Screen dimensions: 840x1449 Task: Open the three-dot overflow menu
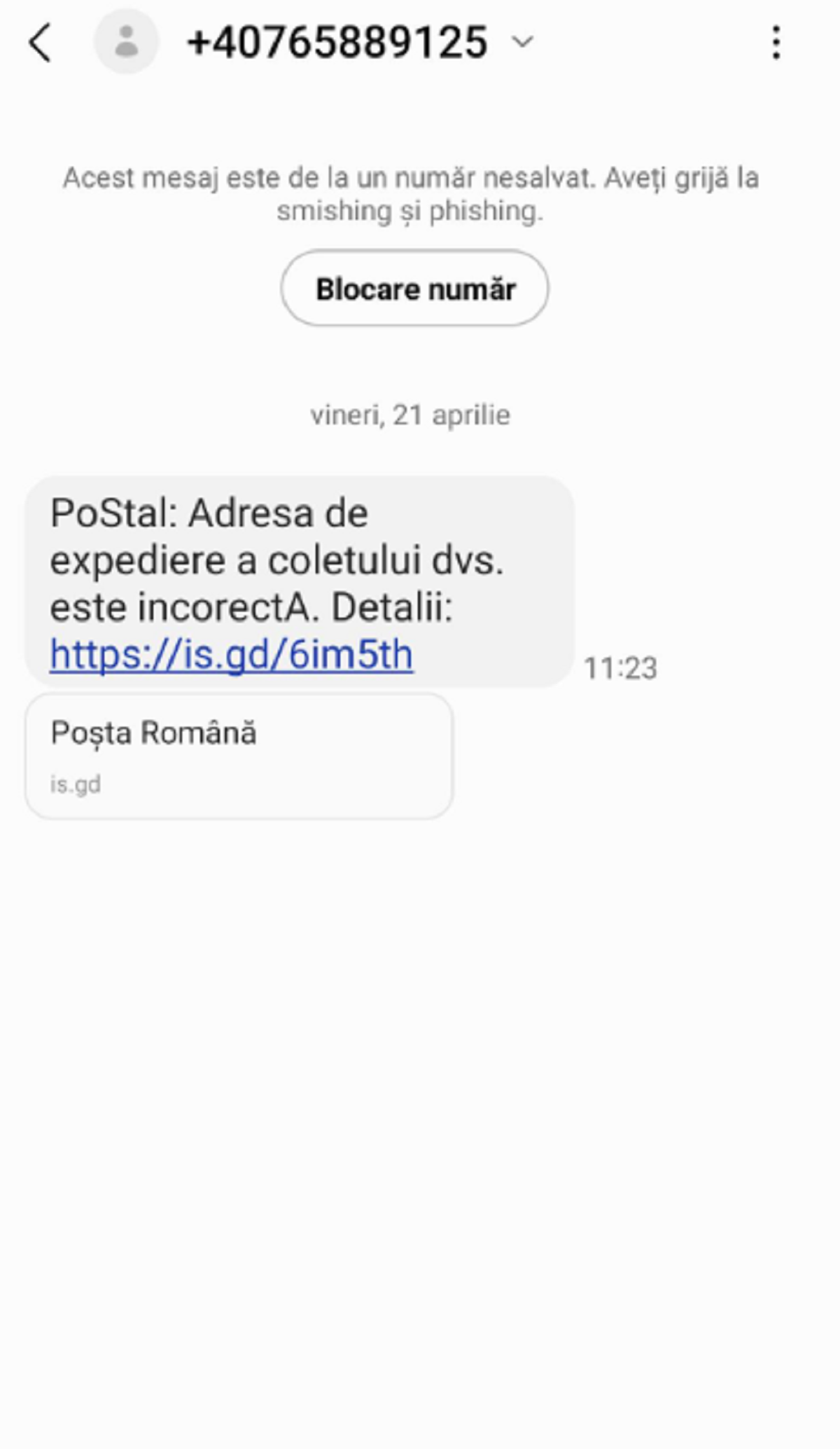pos(776,43)
